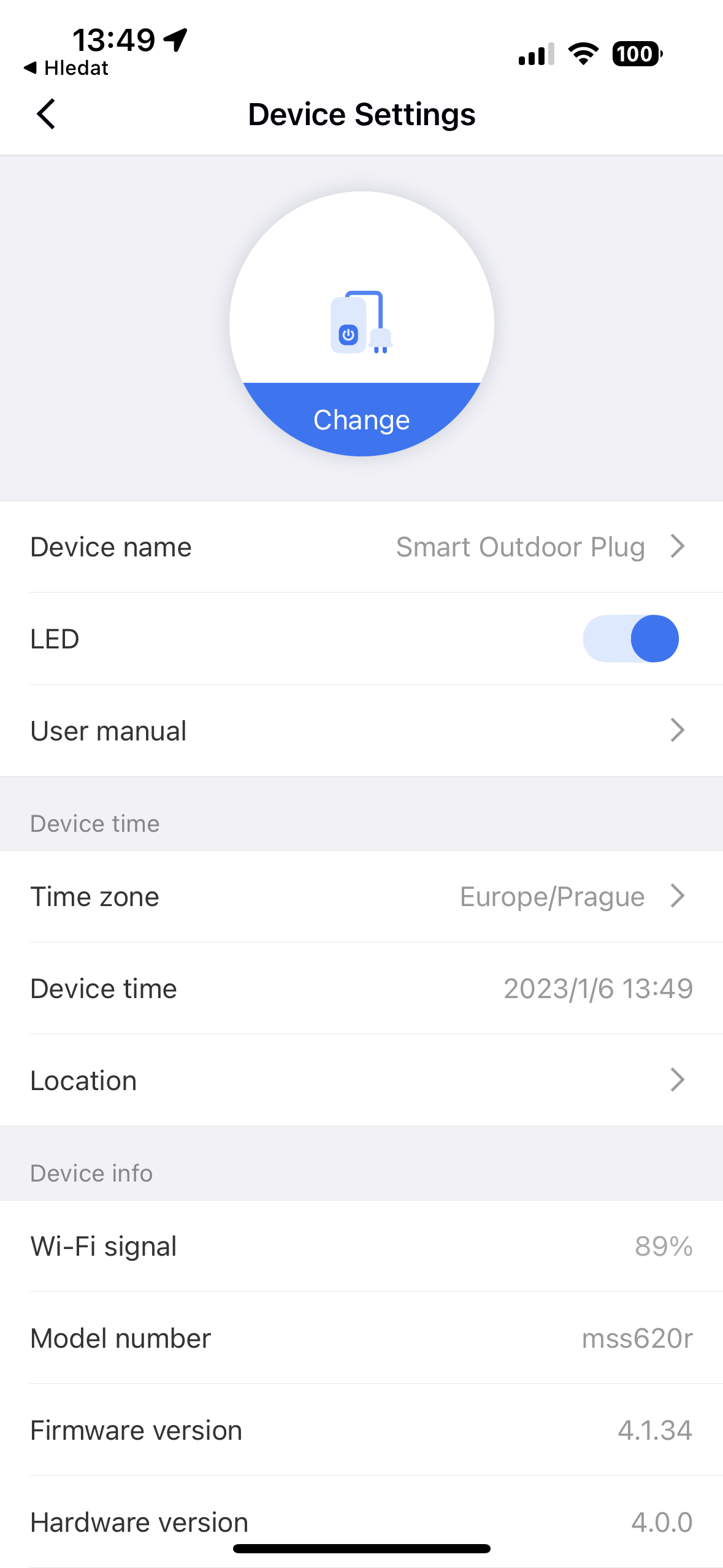
Task: Open the Device name setting
Action: click(x=361, y=547)
